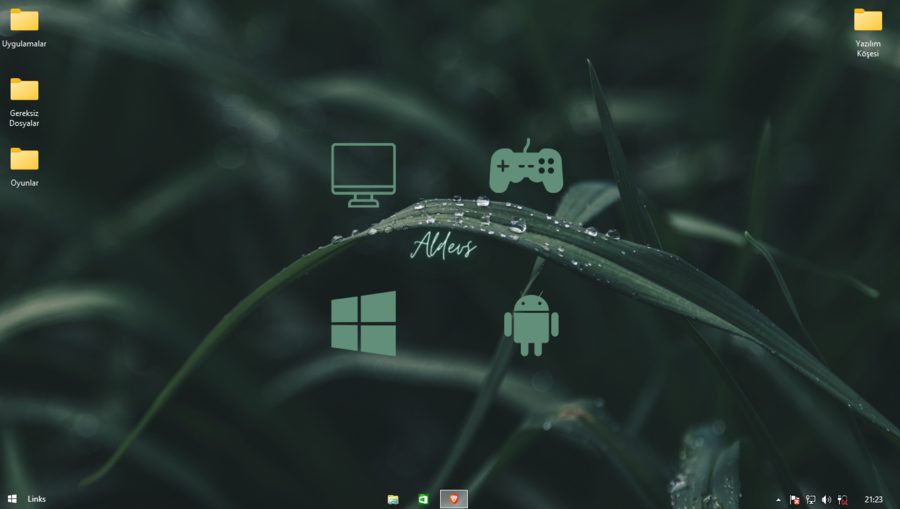
Task: Open the Yazılım Köşesi folder
Action: pyautogui.click(x=867, y=21)
